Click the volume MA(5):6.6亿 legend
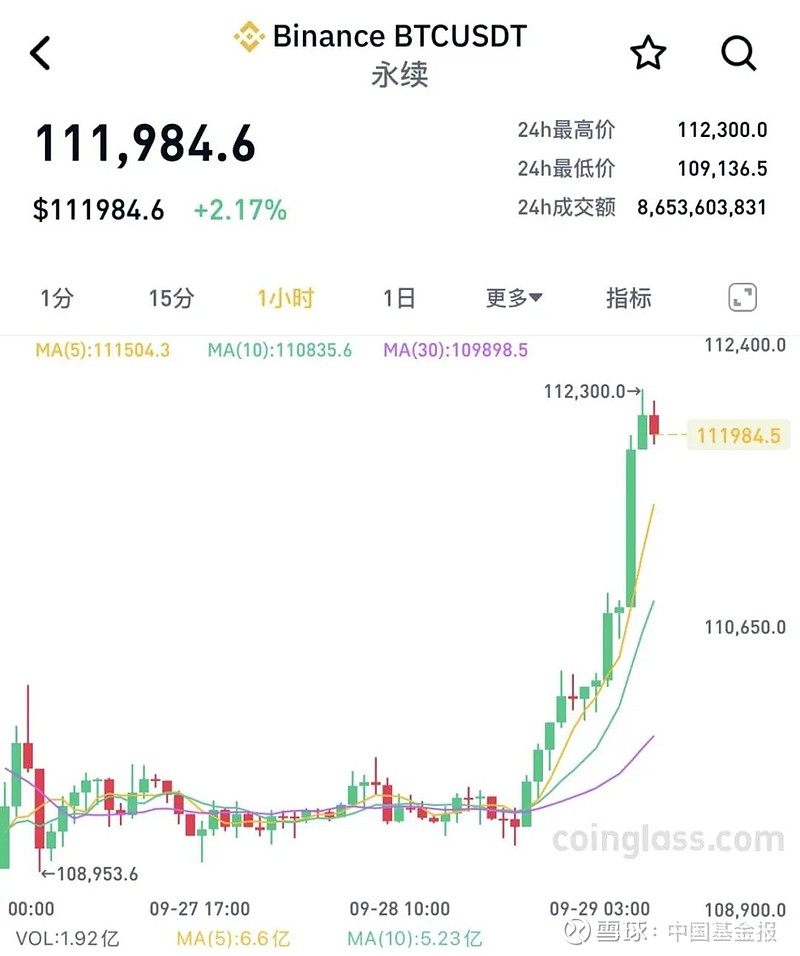Image resolution: width=800 pixels, height=956 pixels. tap(230, 939)
